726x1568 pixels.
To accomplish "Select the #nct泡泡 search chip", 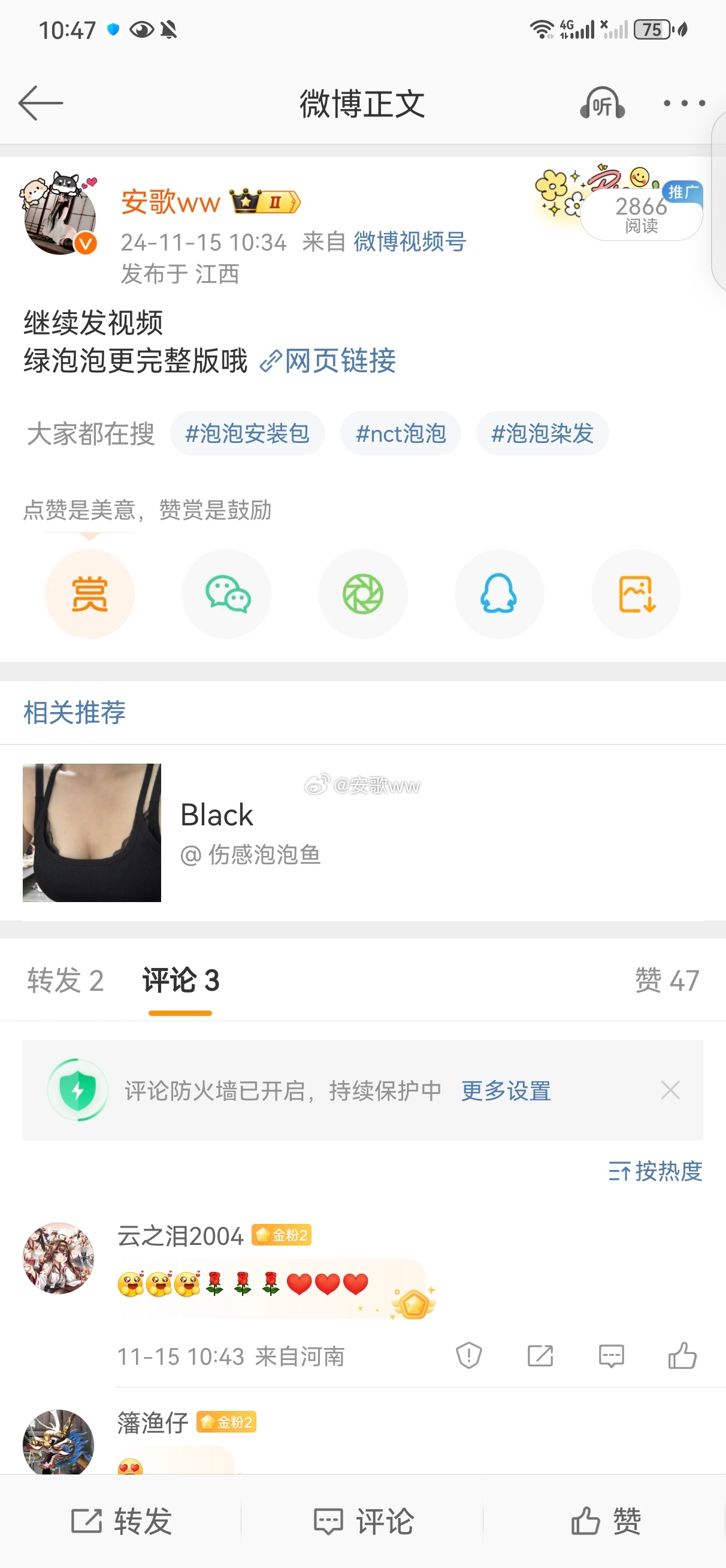I will pos(400,433).
